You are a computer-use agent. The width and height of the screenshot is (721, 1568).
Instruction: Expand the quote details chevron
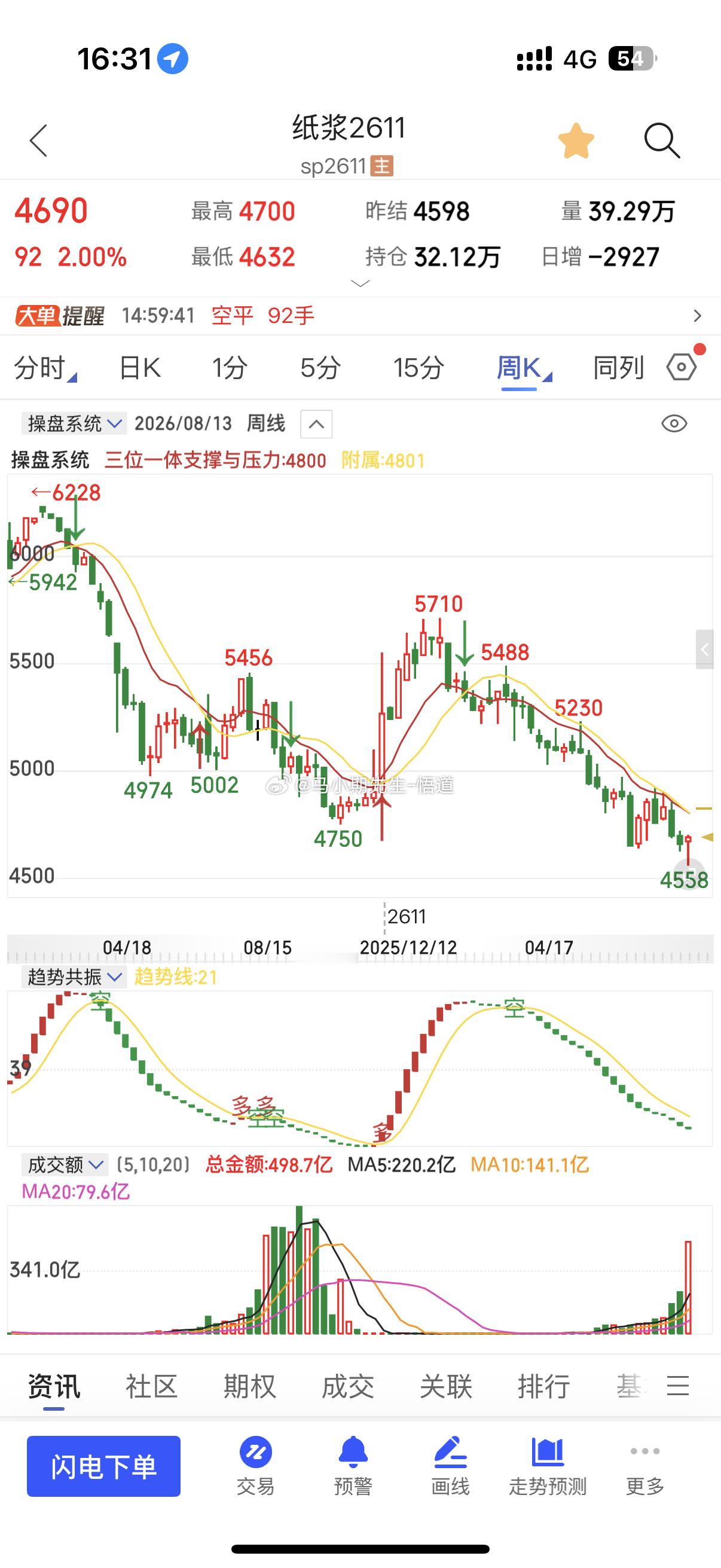[x=361, y=283]
